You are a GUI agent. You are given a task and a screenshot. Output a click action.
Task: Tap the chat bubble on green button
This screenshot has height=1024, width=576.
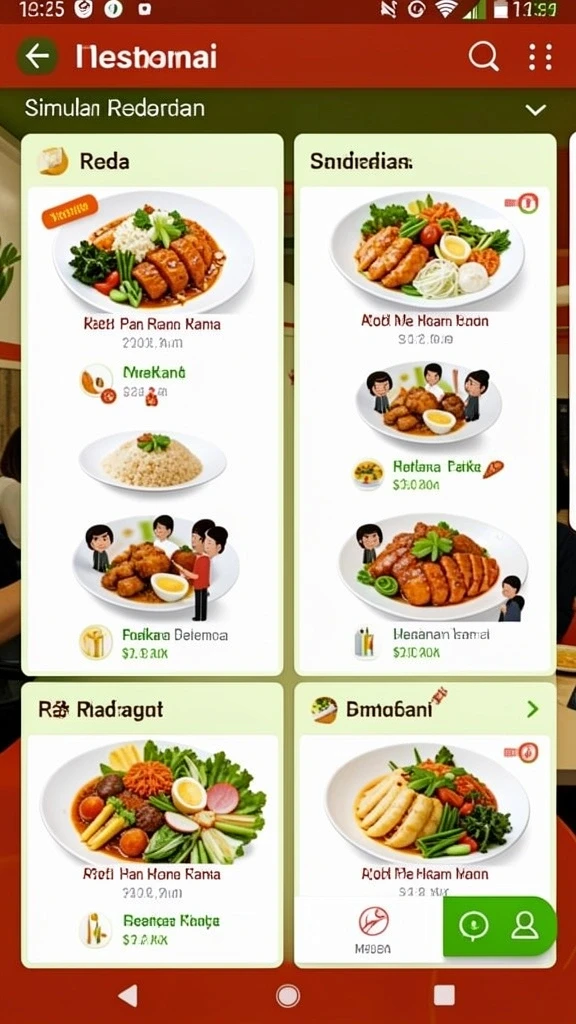pos(473,925)
